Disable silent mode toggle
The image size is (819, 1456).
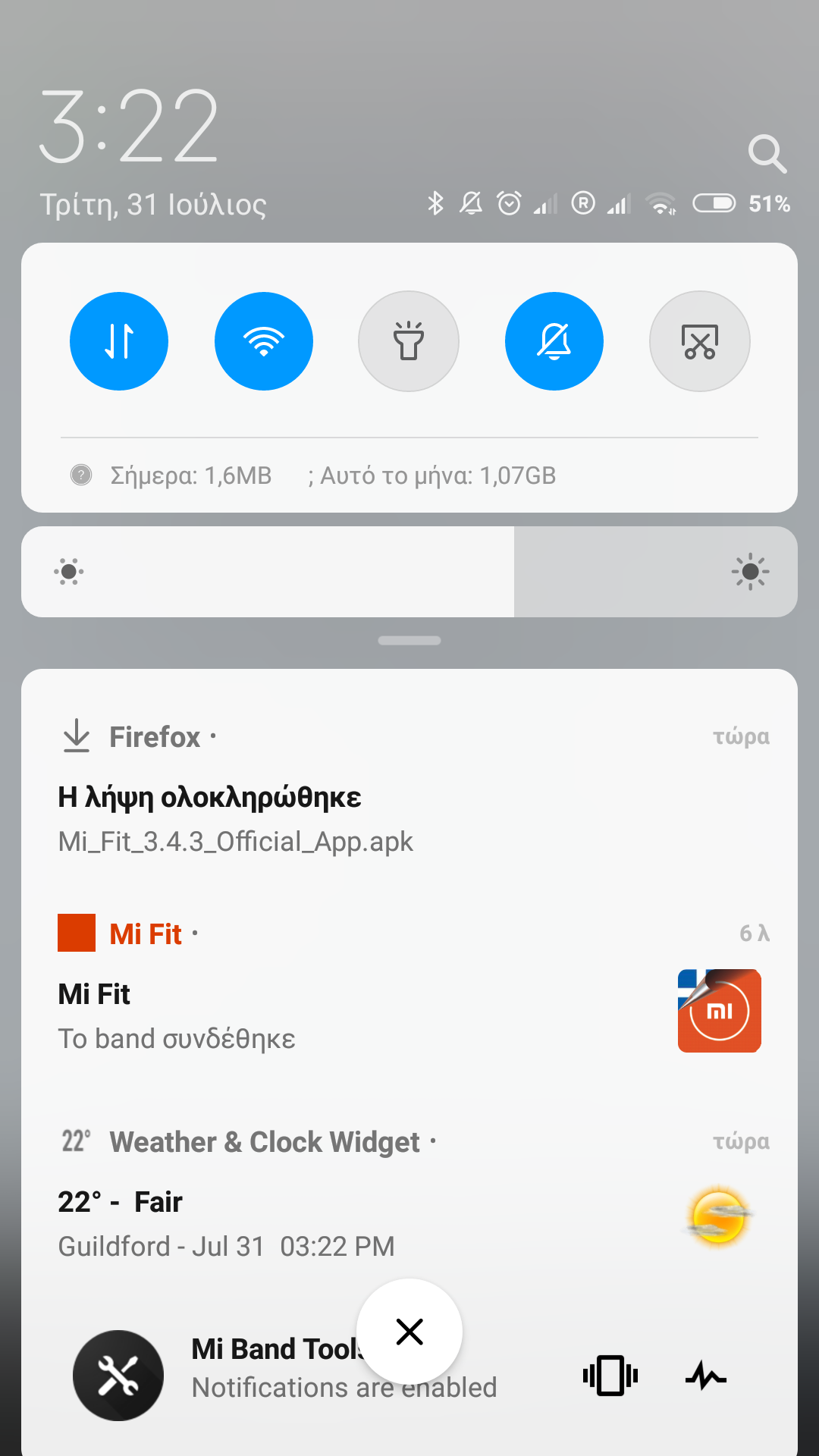[x=554, y=341]
